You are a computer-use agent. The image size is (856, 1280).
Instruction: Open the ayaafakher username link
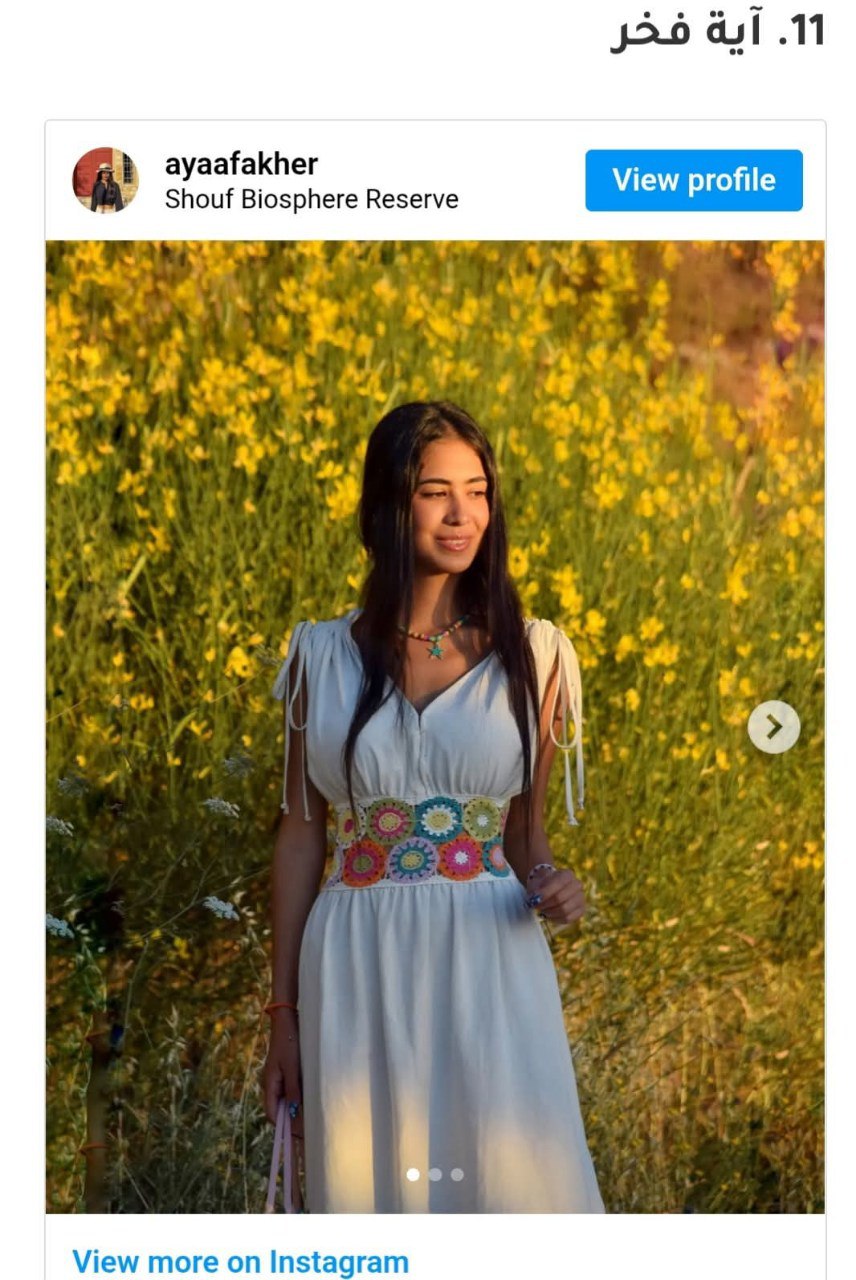tap(240, 164)
